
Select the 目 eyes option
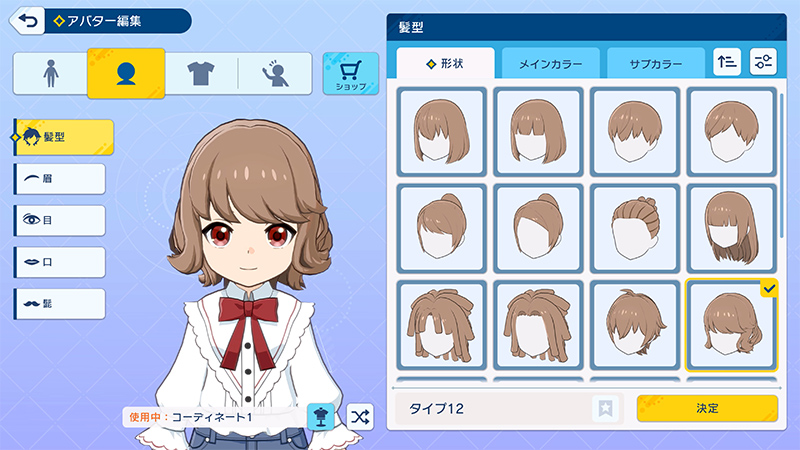coord(60,220)
